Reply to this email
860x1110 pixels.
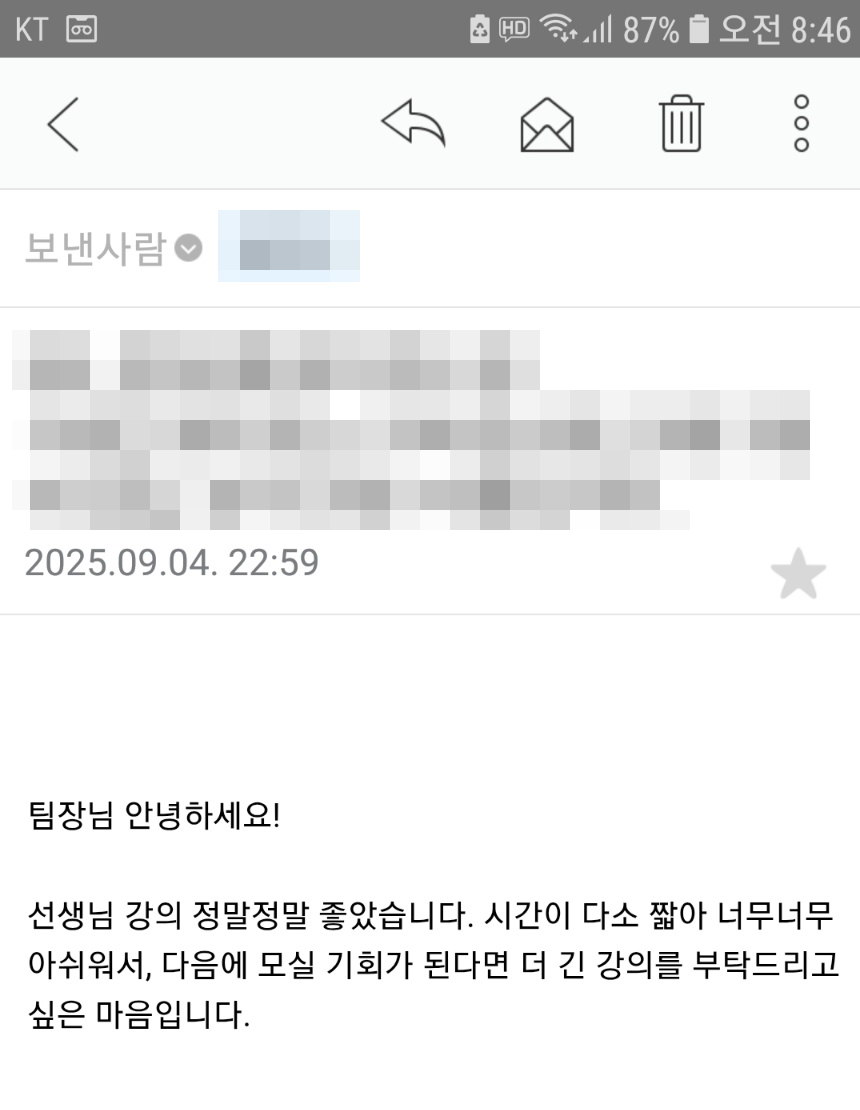point(413,125)
